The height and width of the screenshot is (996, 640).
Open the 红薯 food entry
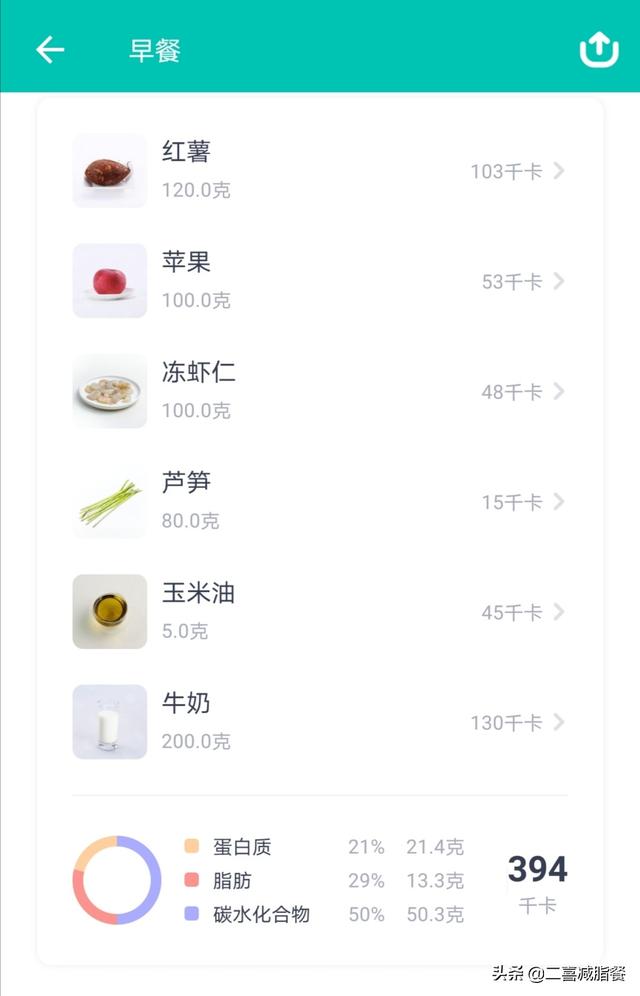click(320, 171)
